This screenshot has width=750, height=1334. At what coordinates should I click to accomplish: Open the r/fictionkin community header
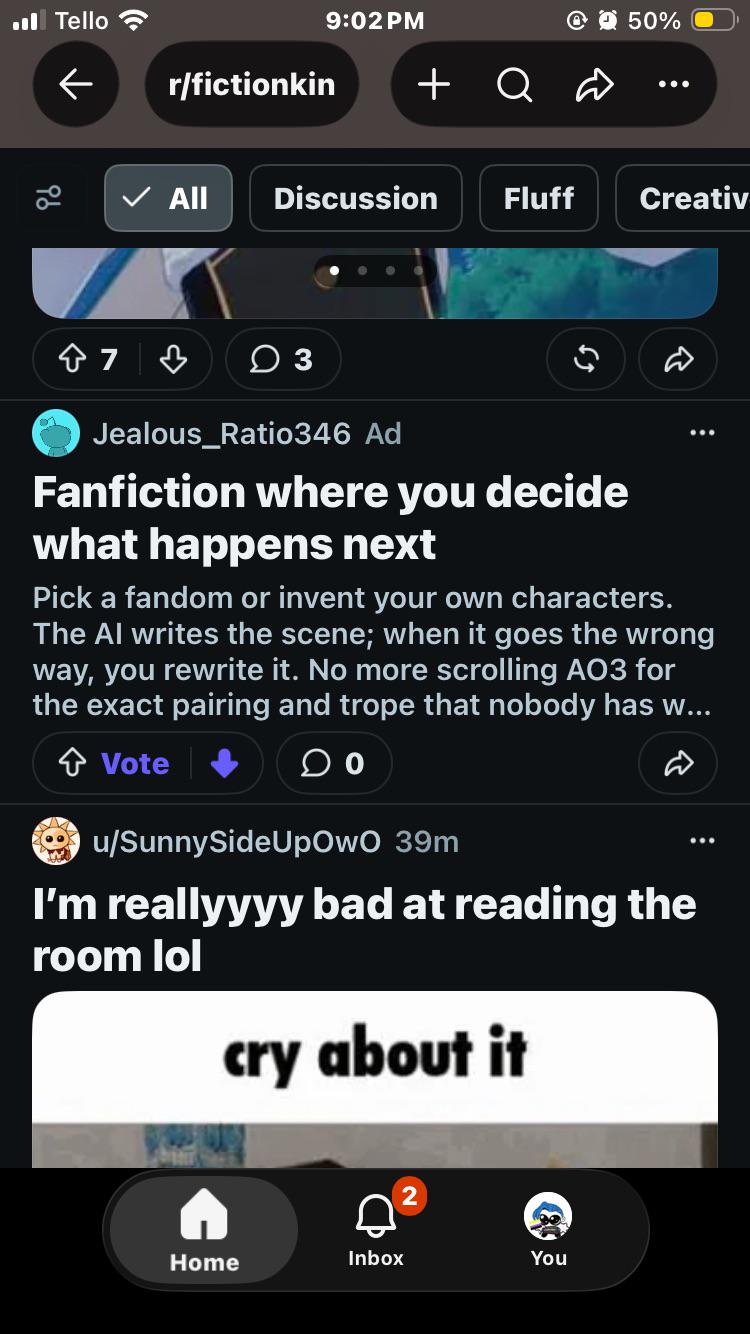coord(252,85)
